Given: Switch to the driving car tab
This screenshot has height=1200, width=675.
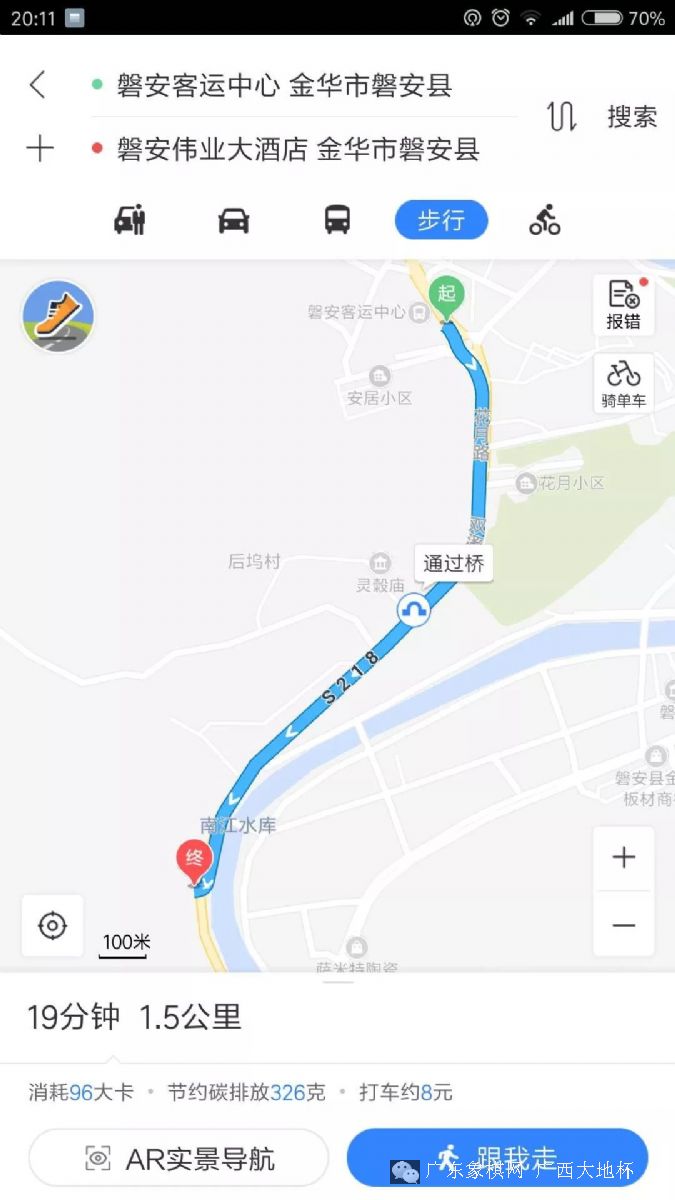Looking at the screenshot, I should click(x=233, y=220).
